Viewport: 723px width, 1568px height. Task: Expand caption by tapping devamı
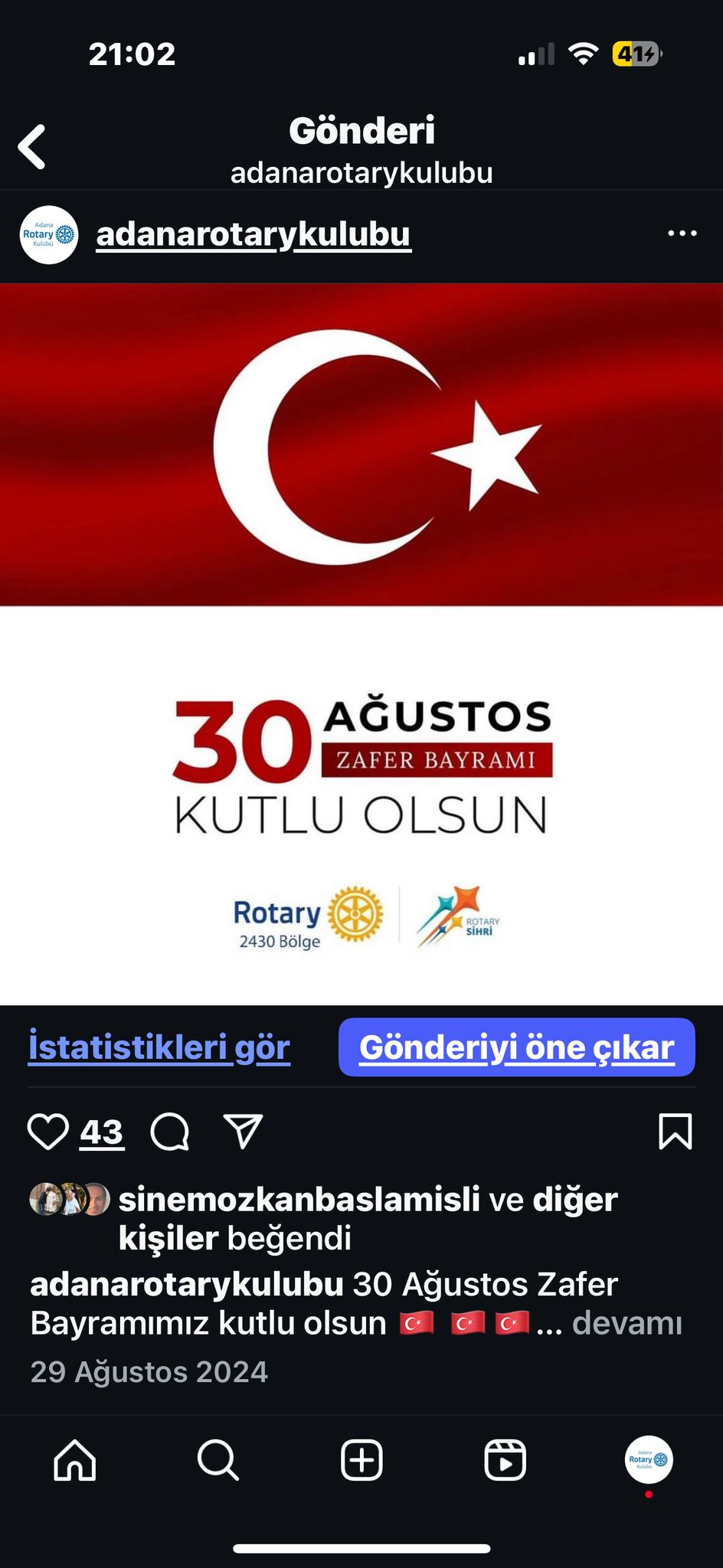[x=627, y=1322]
